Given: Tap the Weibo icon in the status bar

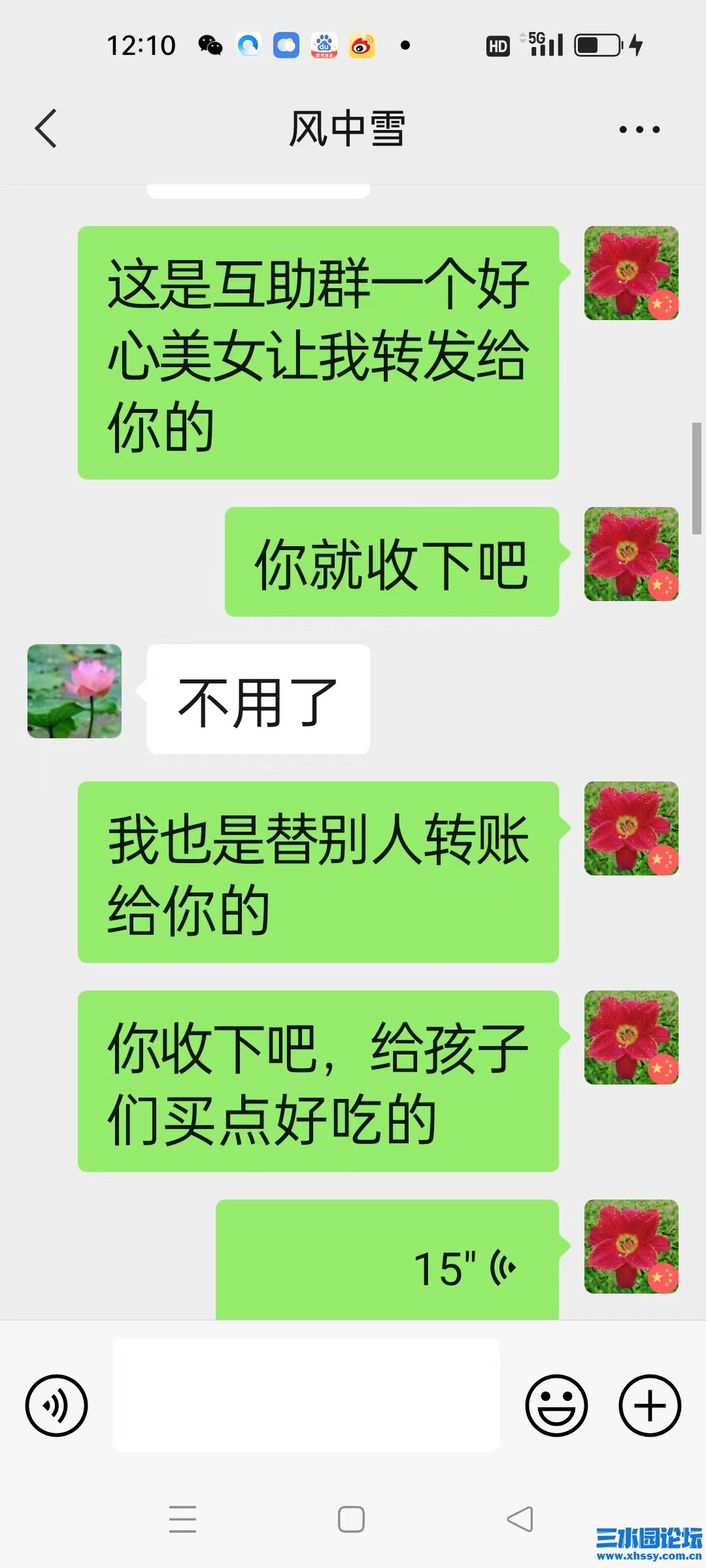Looking at the screenshot, I should (x=361, y=46).
